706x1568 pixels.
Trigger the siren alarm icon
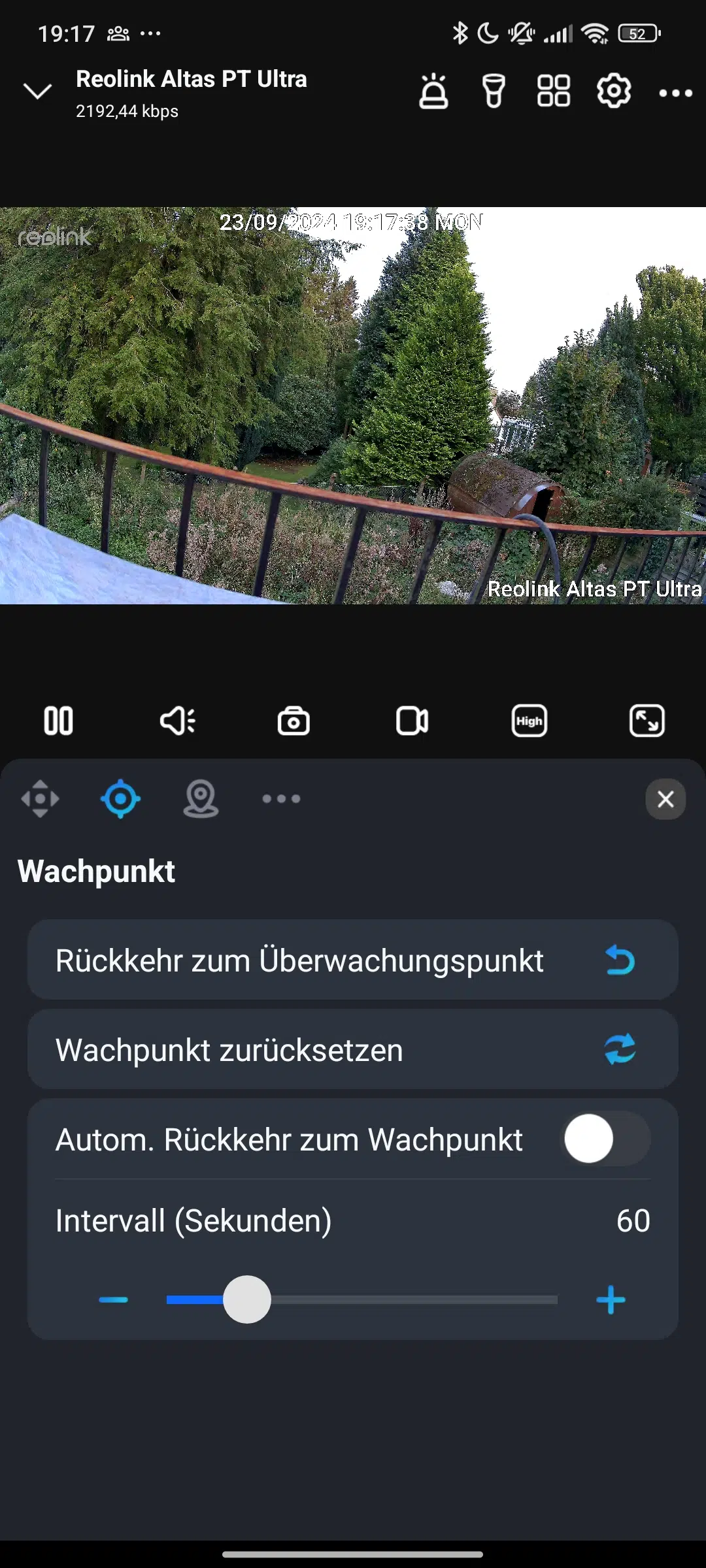click(x=433, y=91)
